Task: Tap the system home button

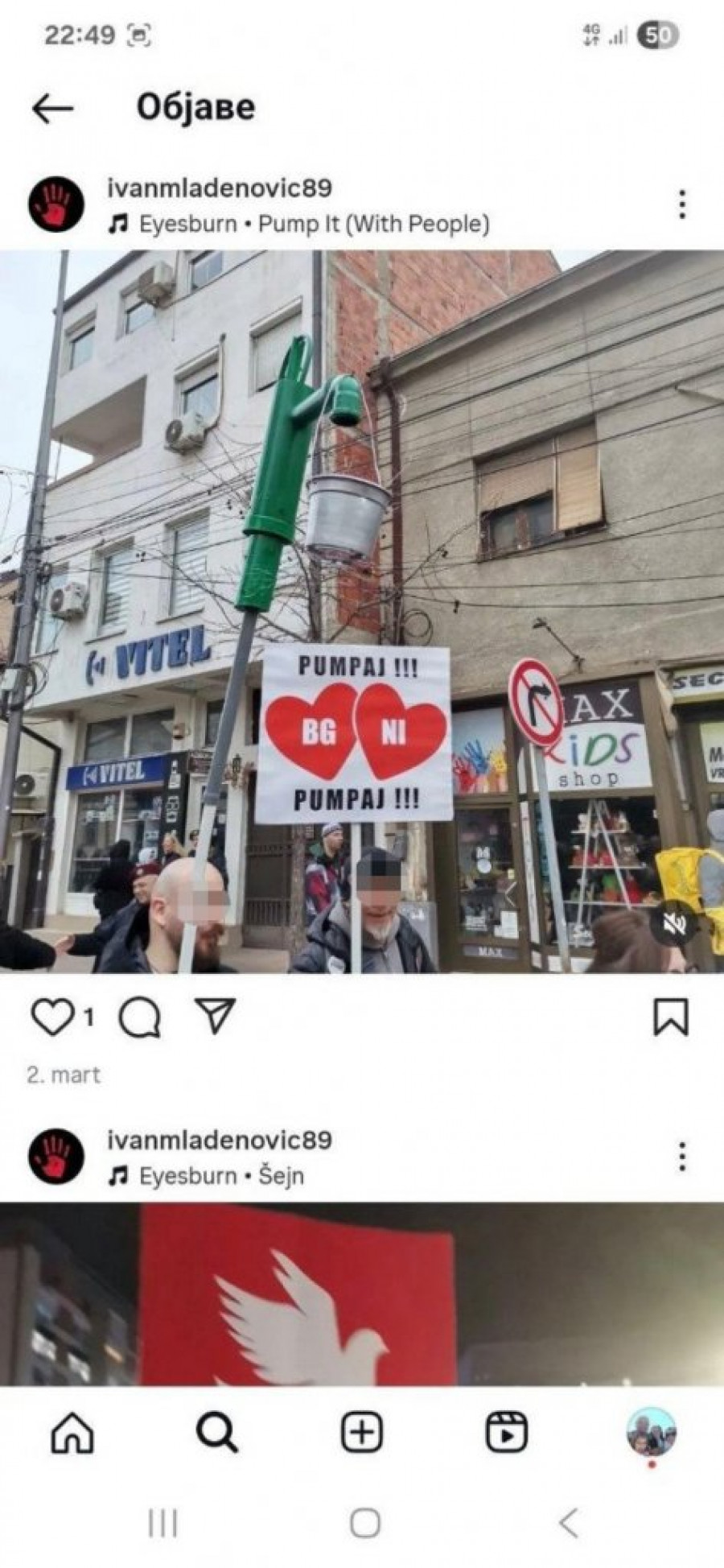Action: pyautogui.click(x=365, y=1523)
